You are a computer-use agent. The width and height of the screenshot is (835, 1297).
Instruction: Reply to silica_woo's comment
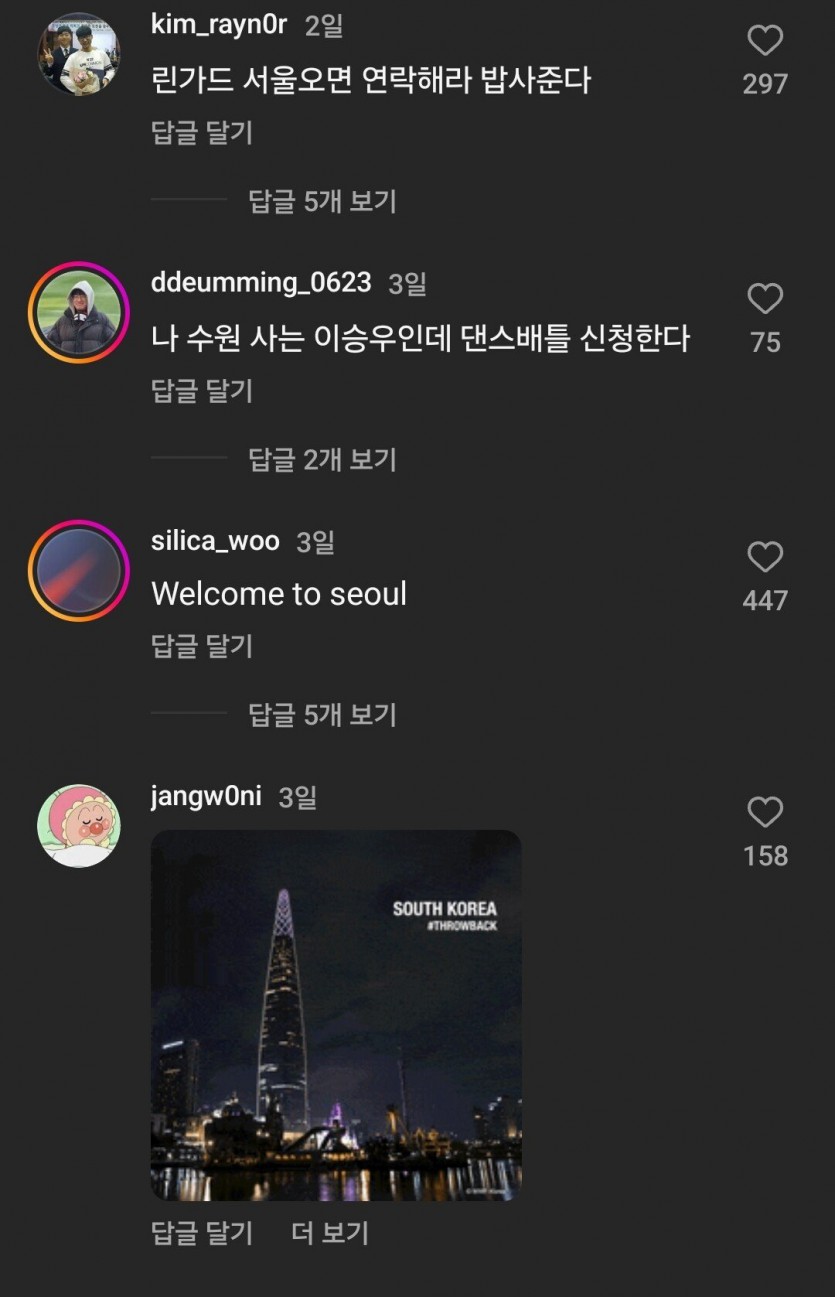tap(202, 647)
